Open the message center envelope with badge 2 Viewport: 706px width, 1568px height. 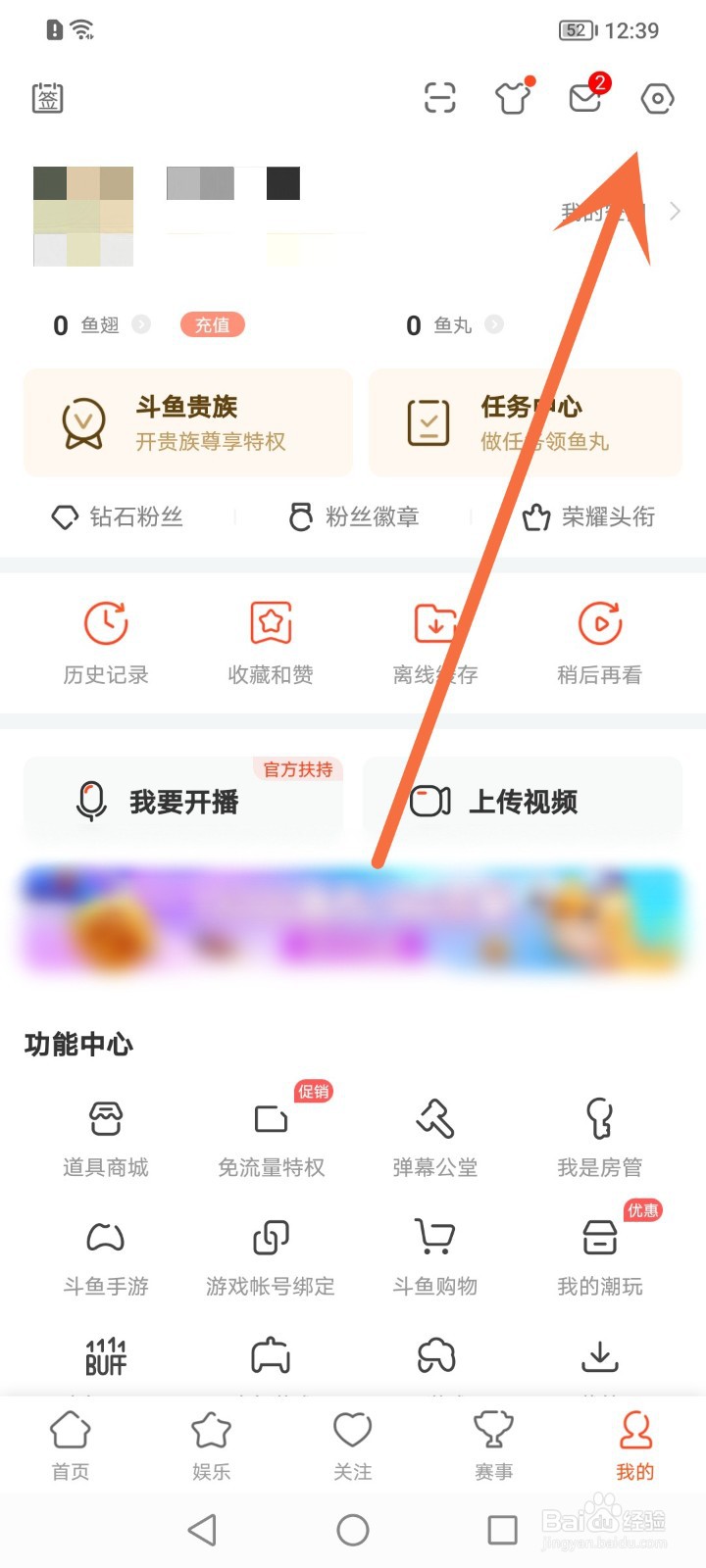(x=584, y=100)
